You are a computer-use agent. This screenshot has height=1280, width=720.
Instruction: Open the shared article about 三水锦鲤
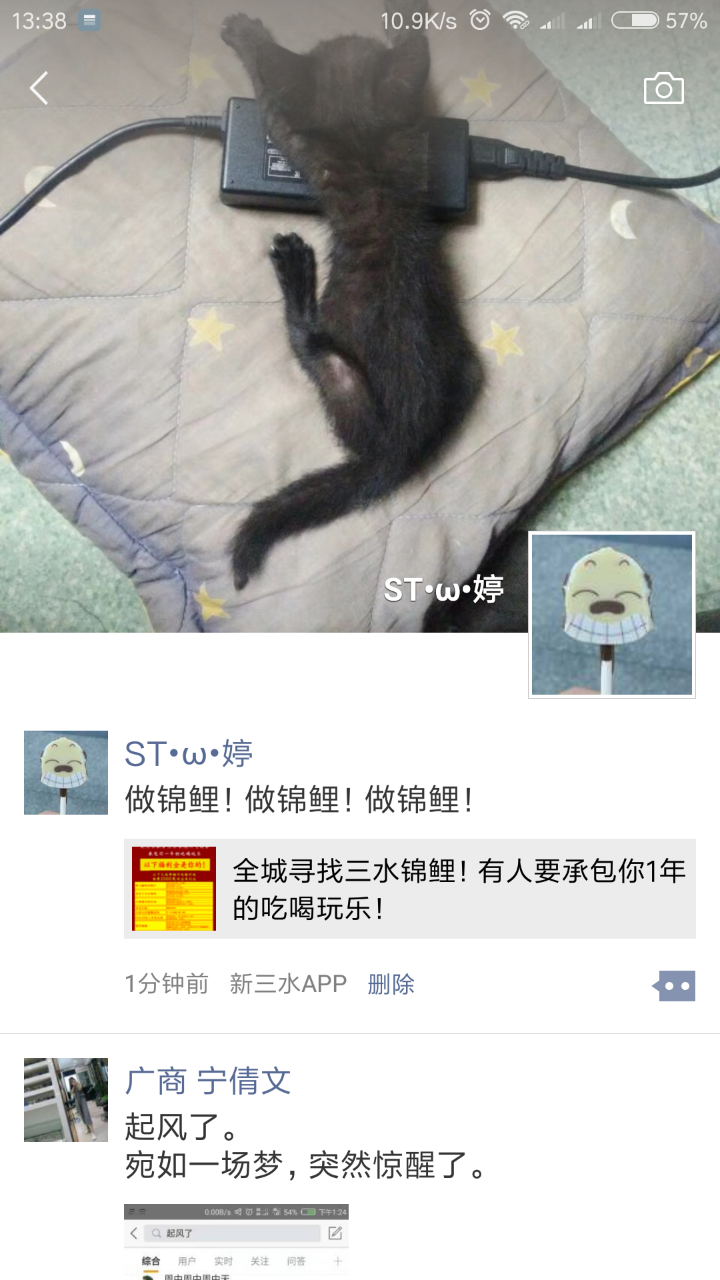[409, 888]
